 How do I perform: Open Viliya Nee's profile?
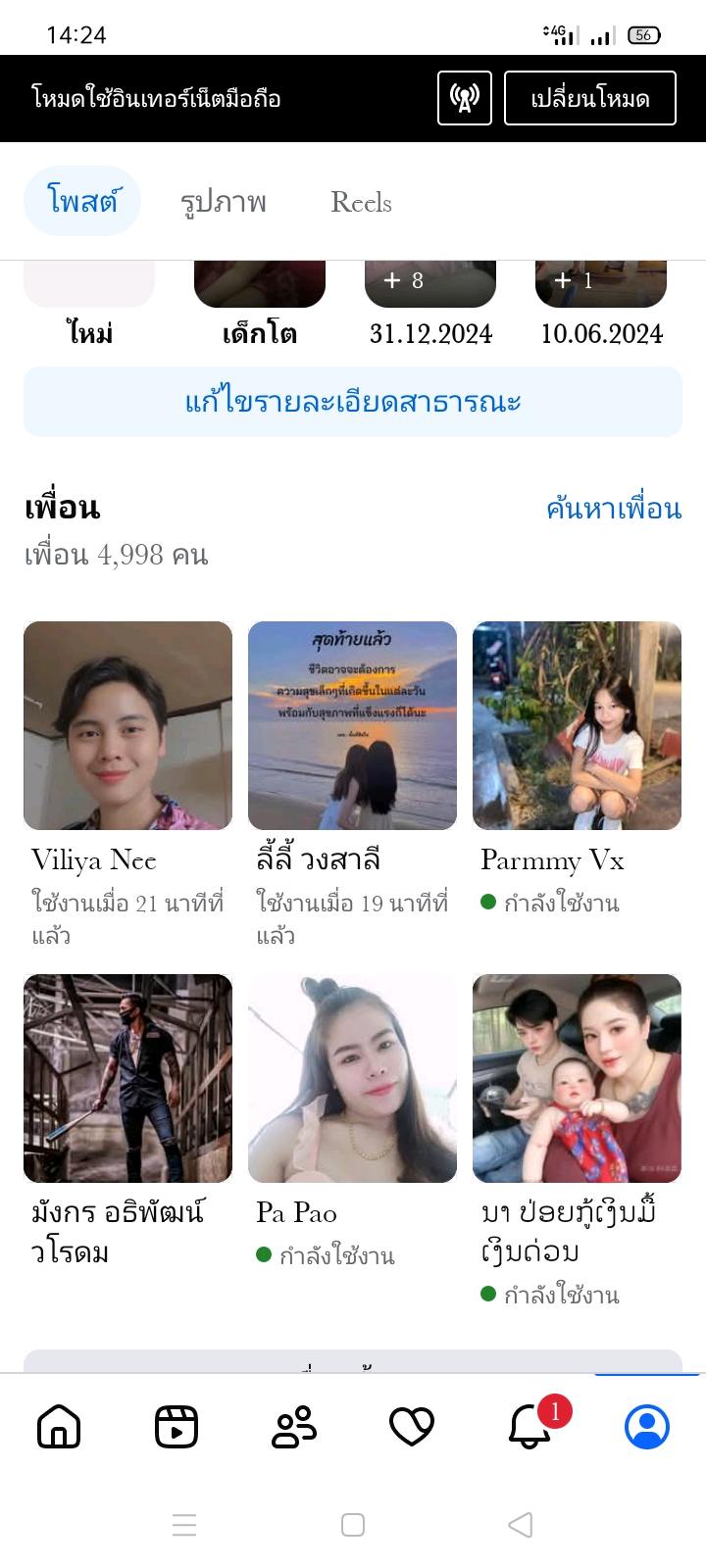pos(127,726)
